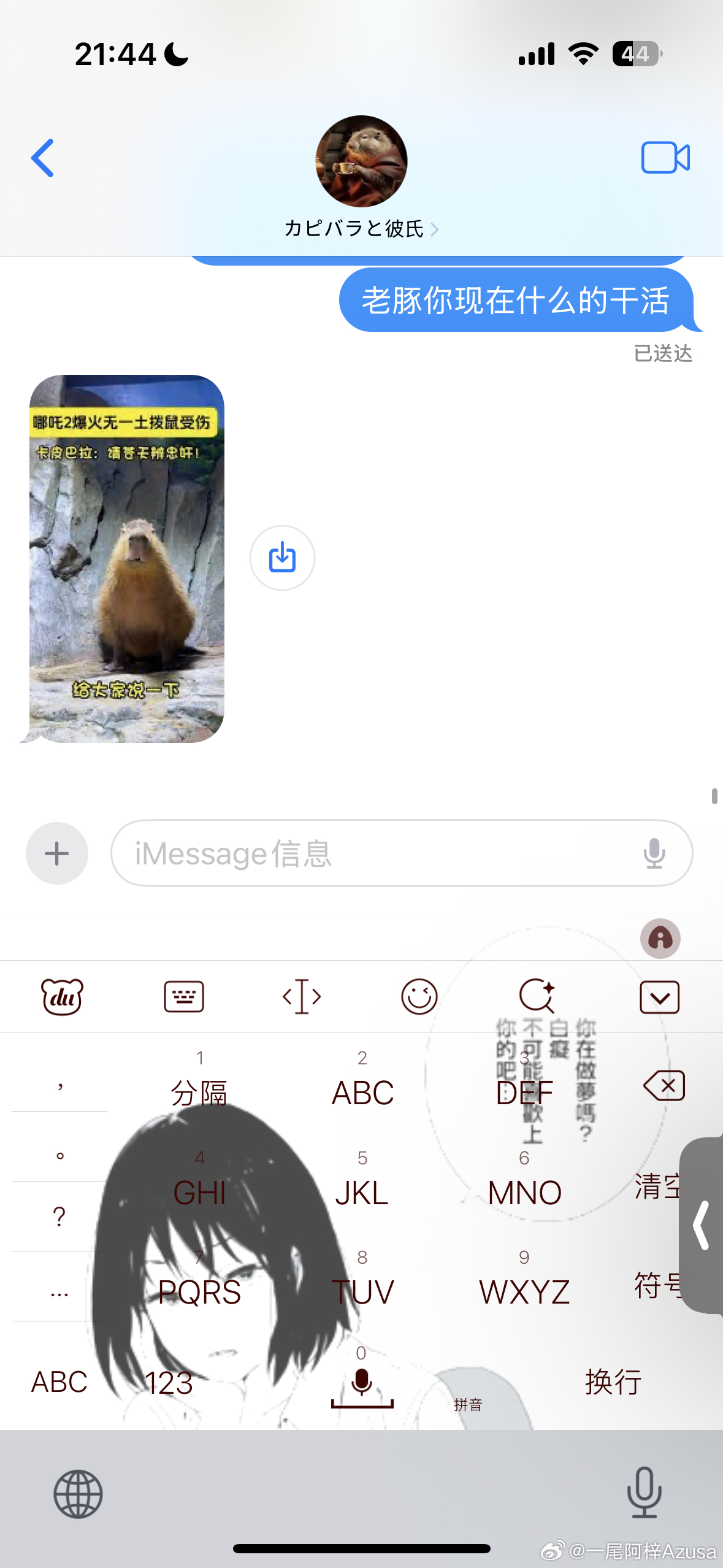Start a FaceTime video call

click(665, 158)
